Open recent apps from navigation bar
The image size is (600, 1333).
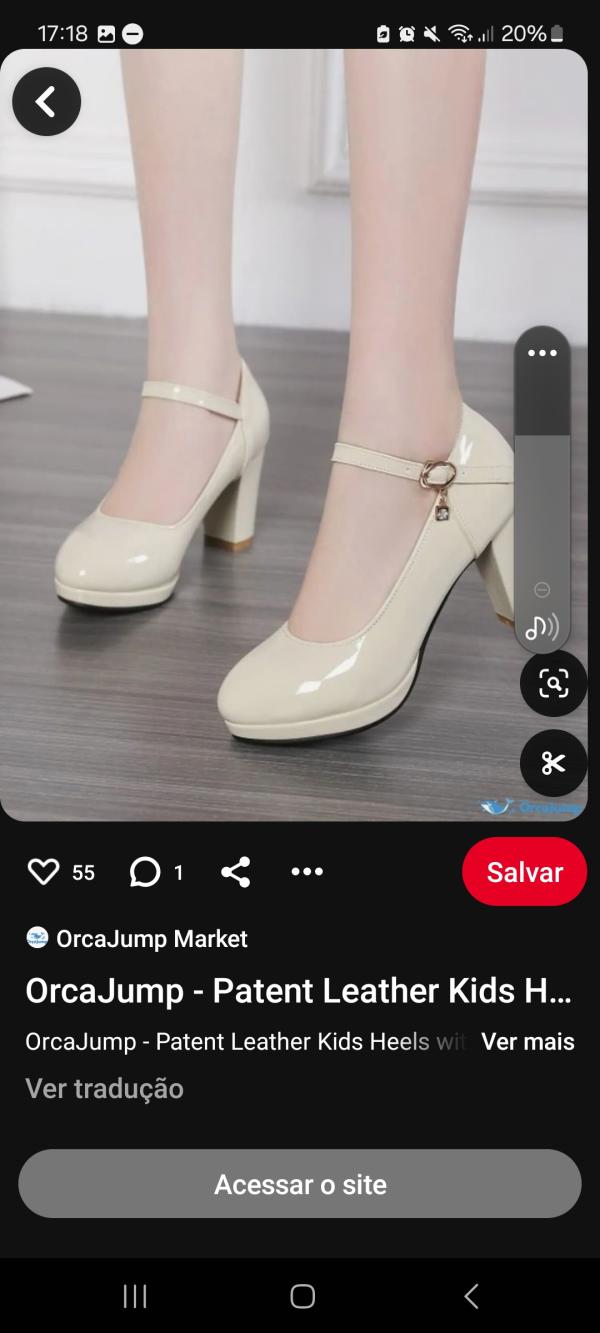coord(134,1297)
